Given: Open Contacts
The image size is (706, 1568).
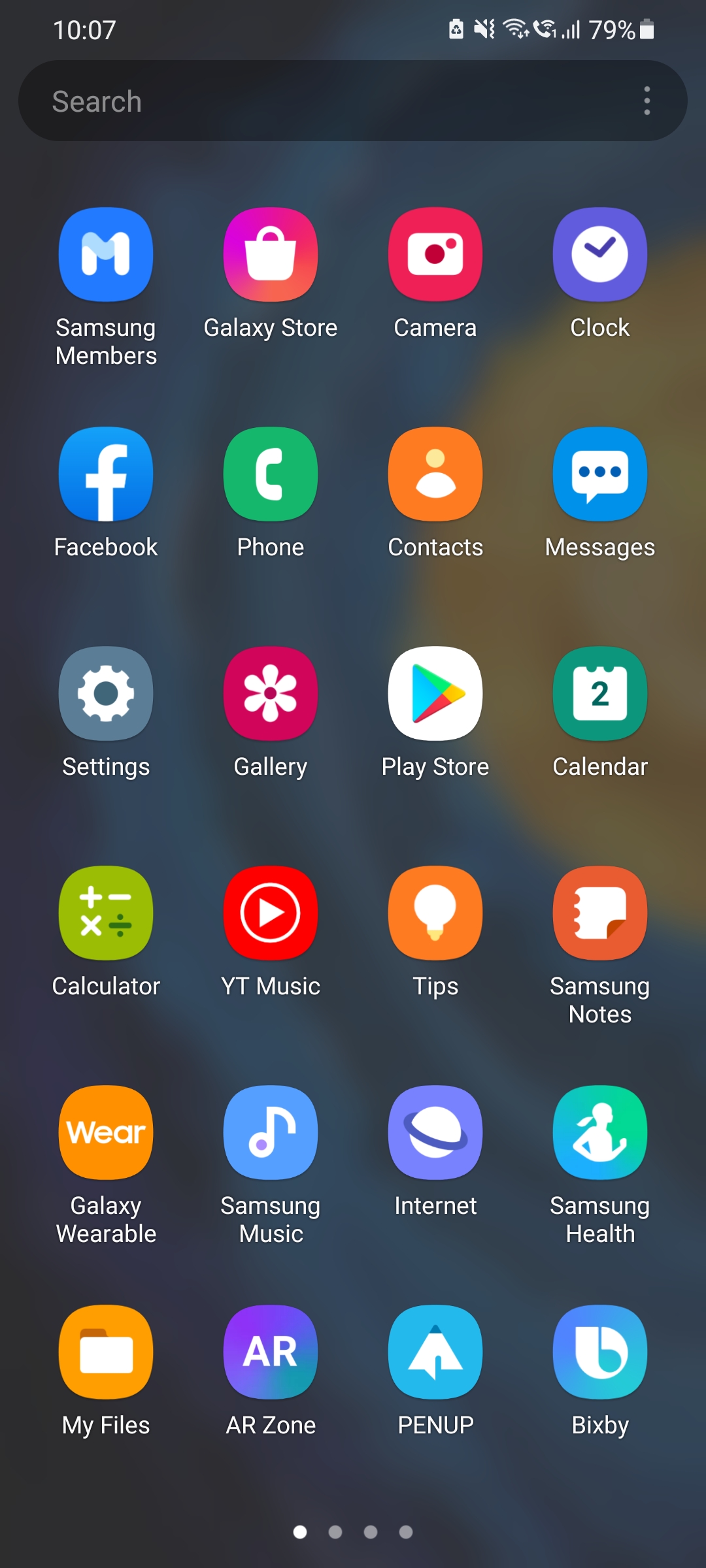Looking at the screenshot, I should [x=435, y=474].
